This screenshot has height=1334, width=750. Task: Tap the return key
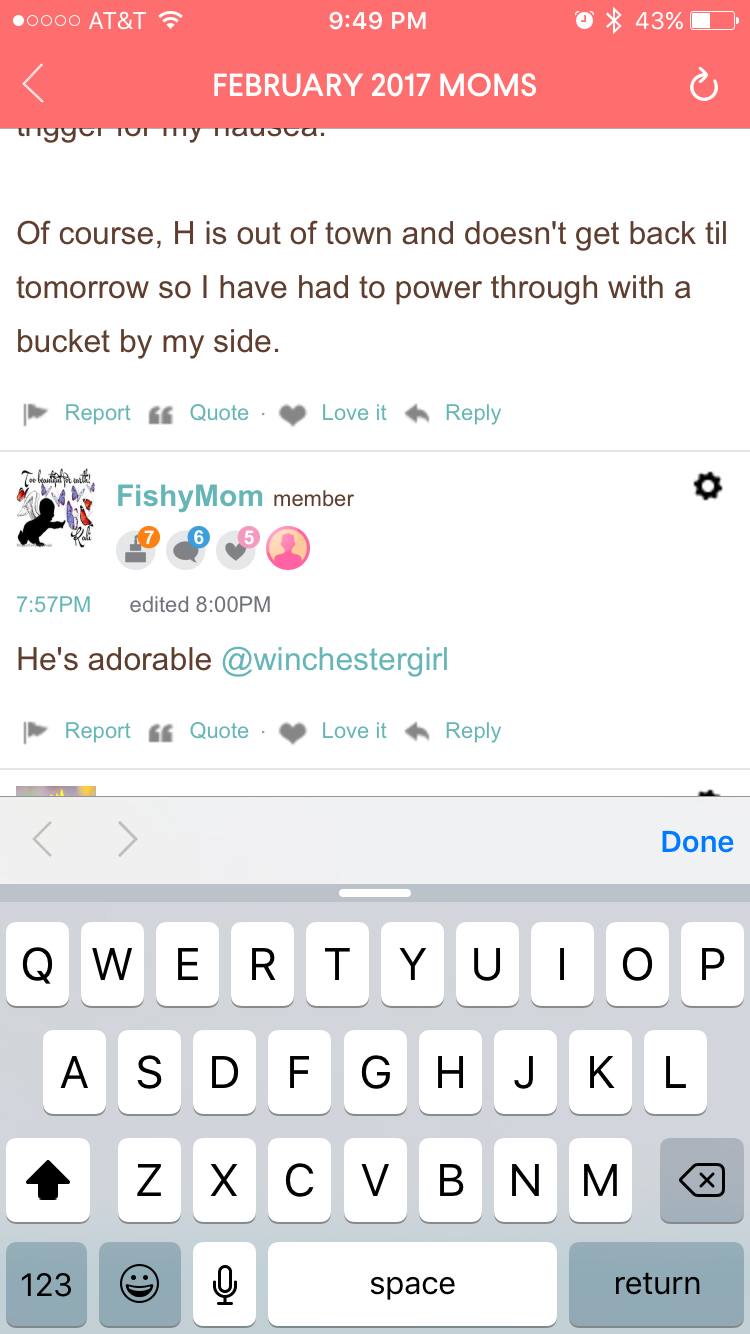[x=656, y=1284]
